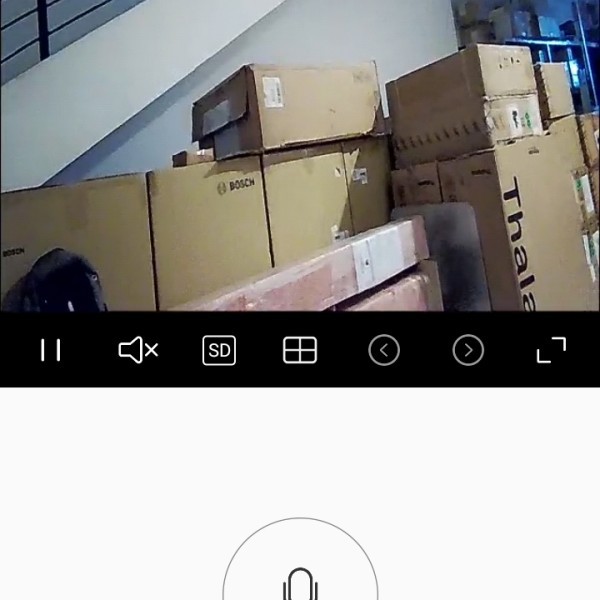Go to the next camera
Screen dimensions: 600x600
tap(468, 350)
